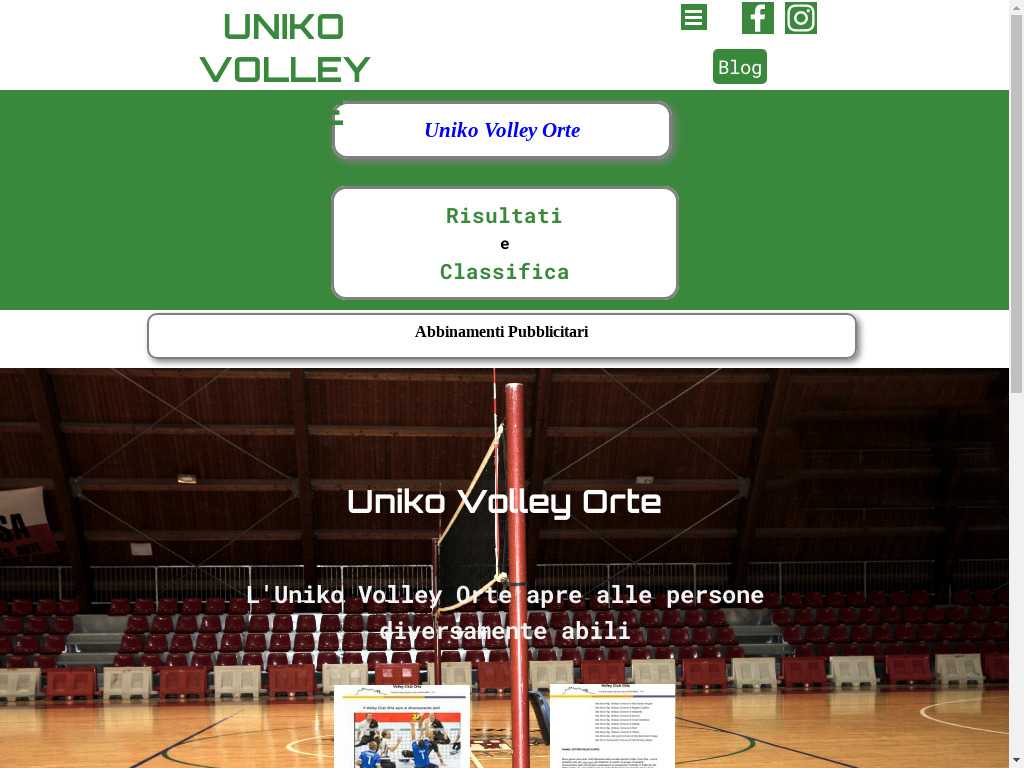
Task: Tap the UNIKO VOLLEY site title
Action: [284, 47]
